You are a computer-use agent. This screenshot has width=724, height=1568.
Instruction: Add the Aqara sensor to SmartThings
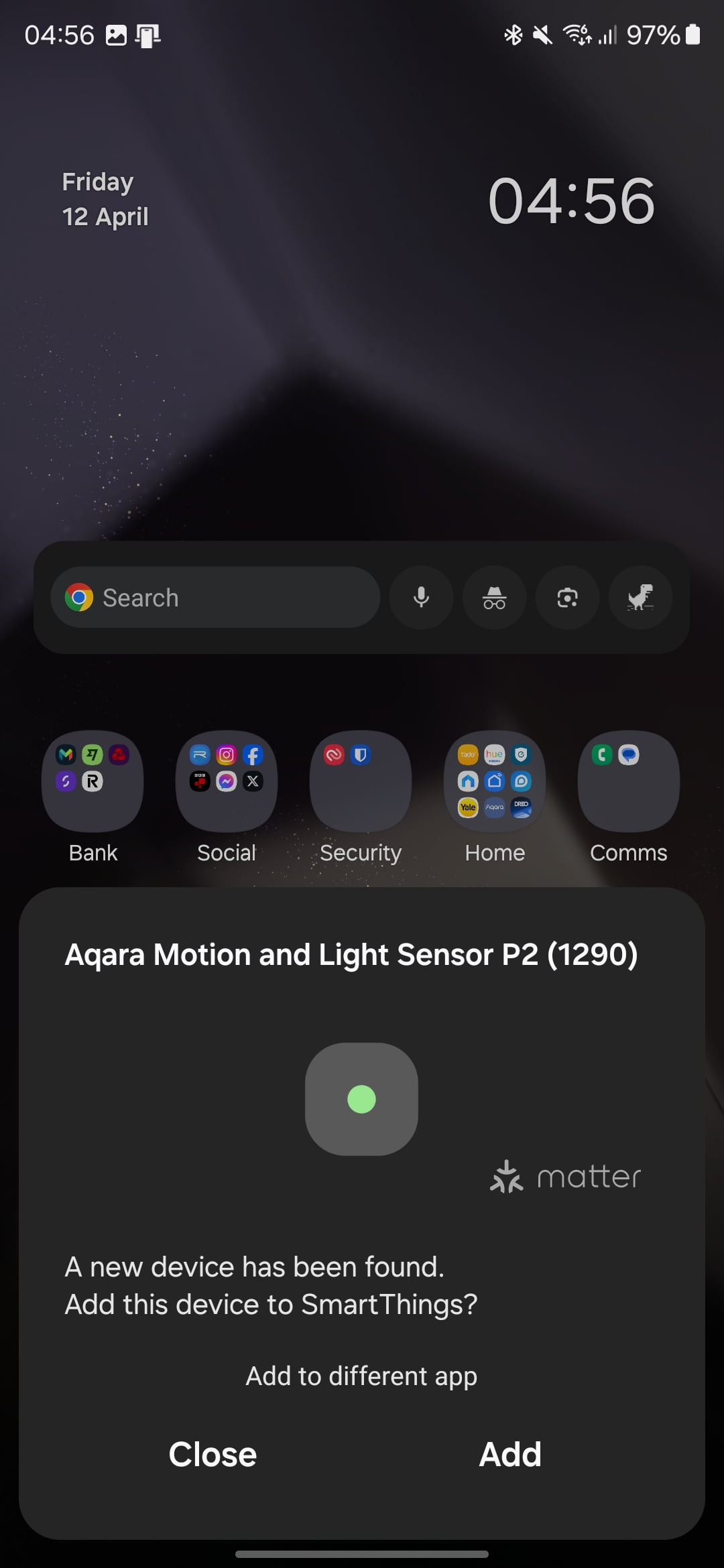[509, 1454]
